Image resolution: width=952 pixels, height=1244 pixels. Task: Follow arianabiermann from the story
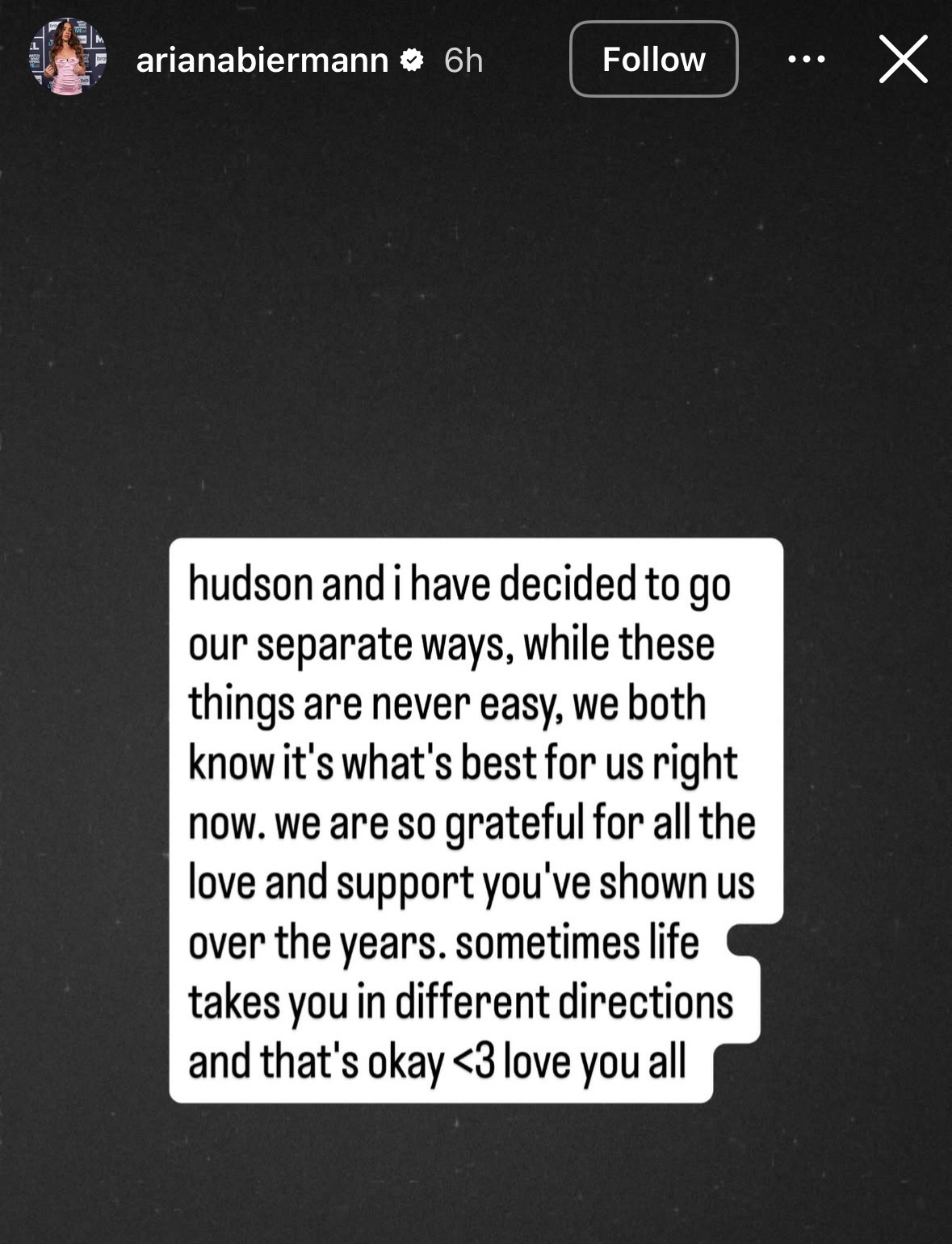(653, 60)
